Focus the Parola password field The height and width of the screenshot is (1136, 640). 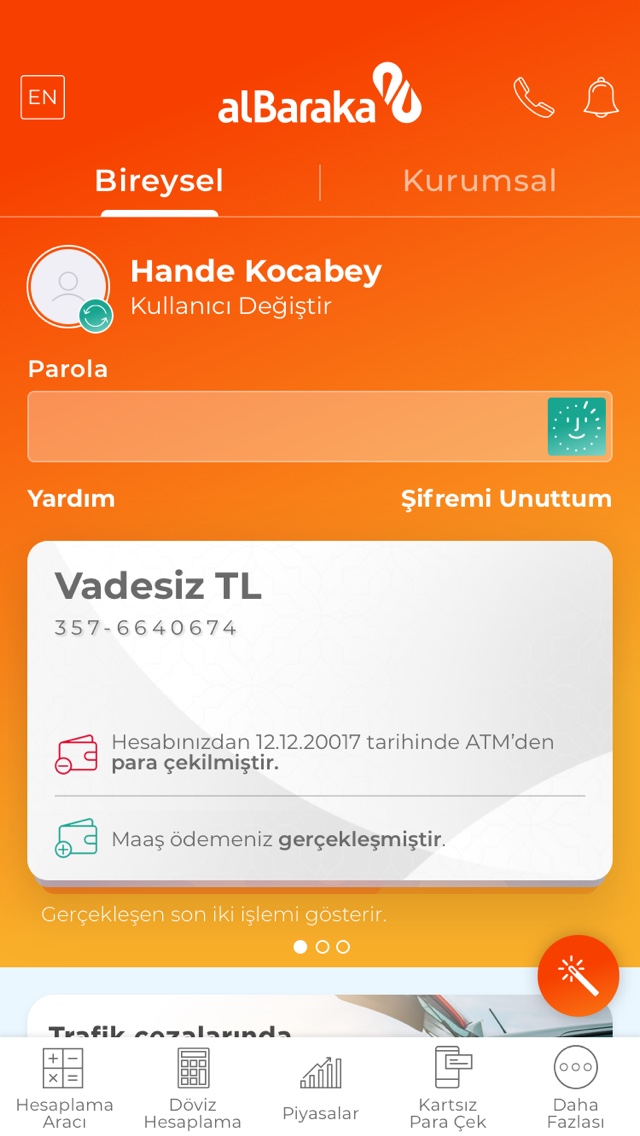point(285,427)
